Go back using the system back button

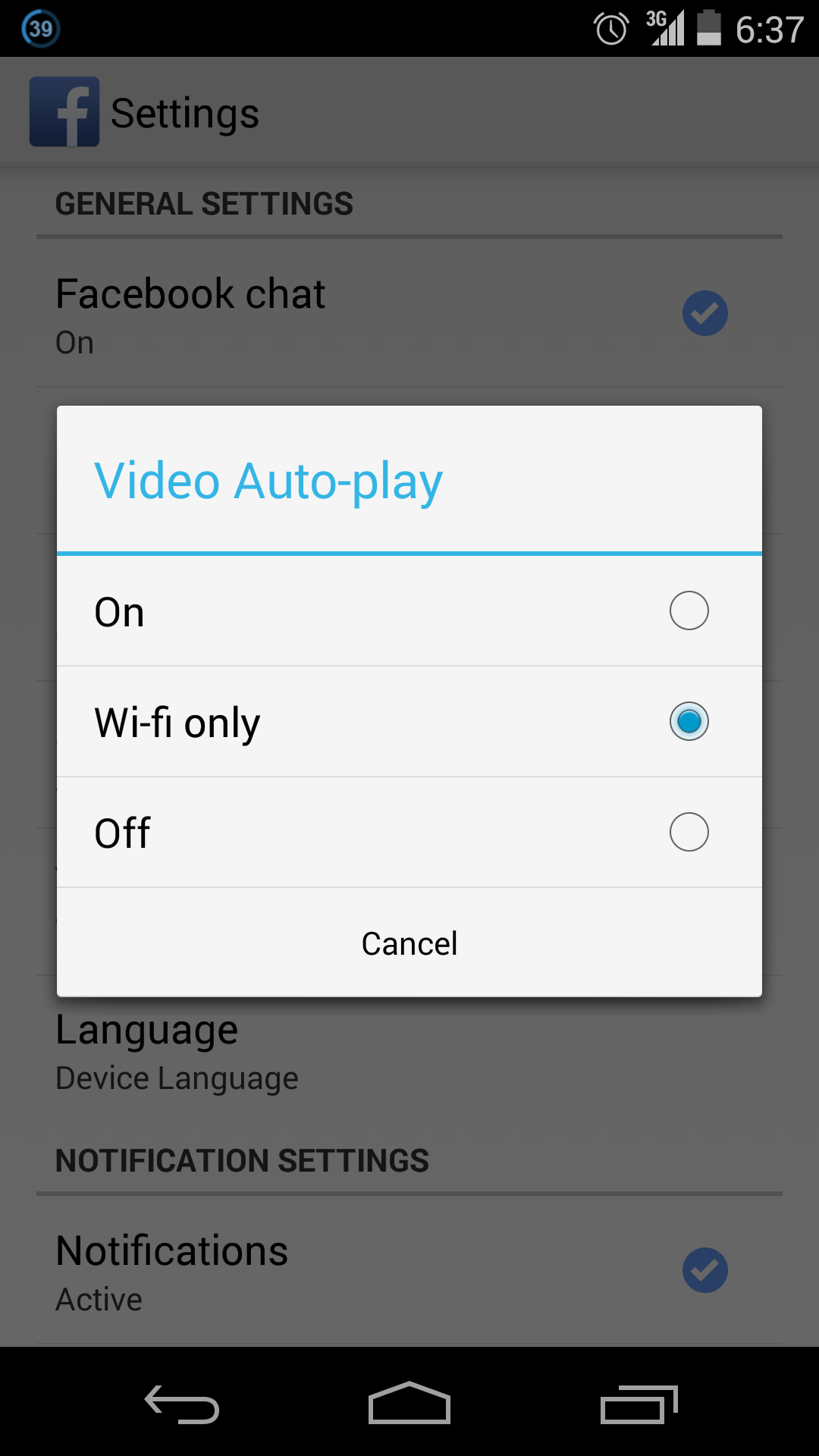[182, 1404]
